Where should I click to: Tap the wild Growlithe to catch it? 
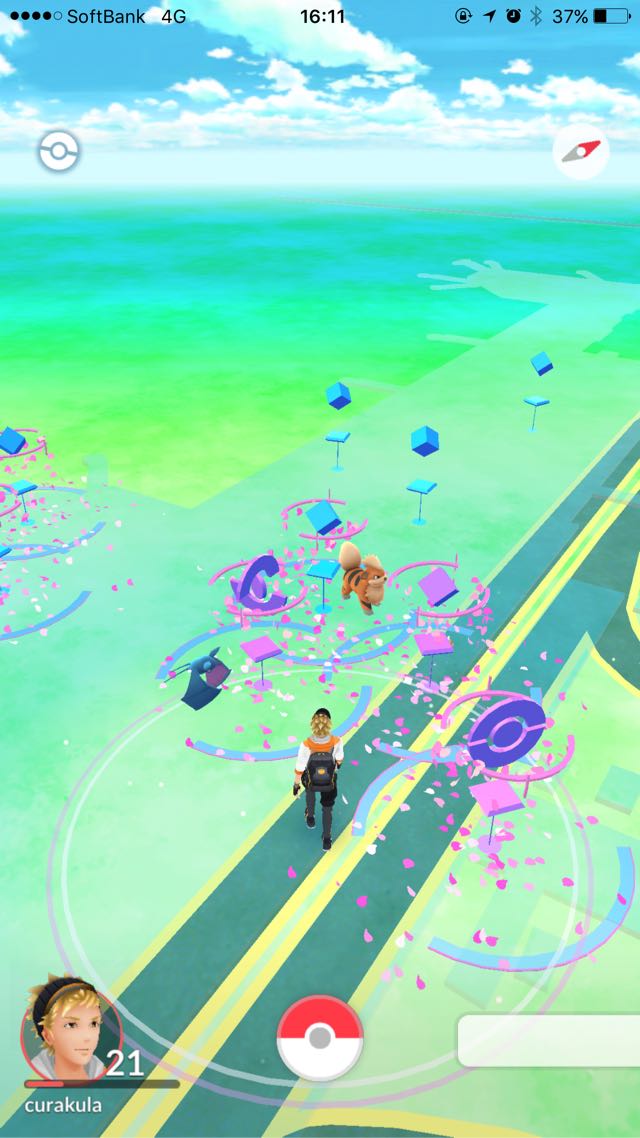(362, 576)
